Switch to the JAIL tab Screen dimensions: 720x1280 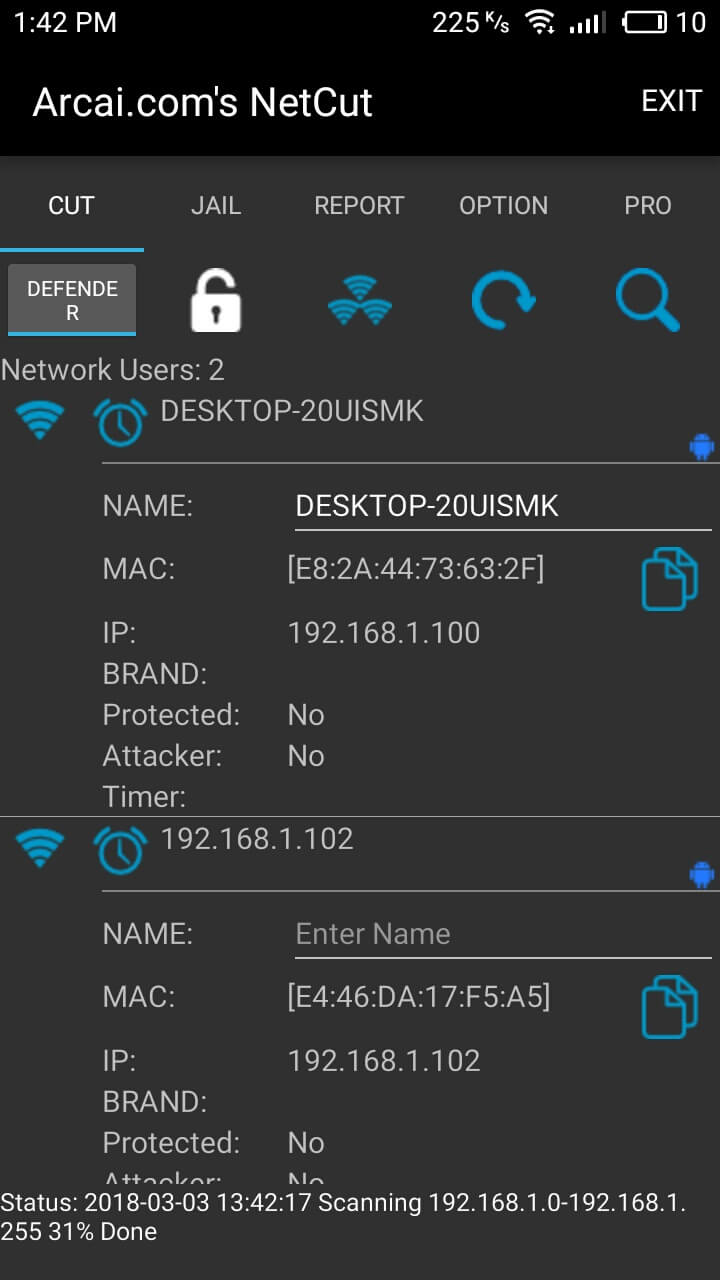(x=216, y=205)
